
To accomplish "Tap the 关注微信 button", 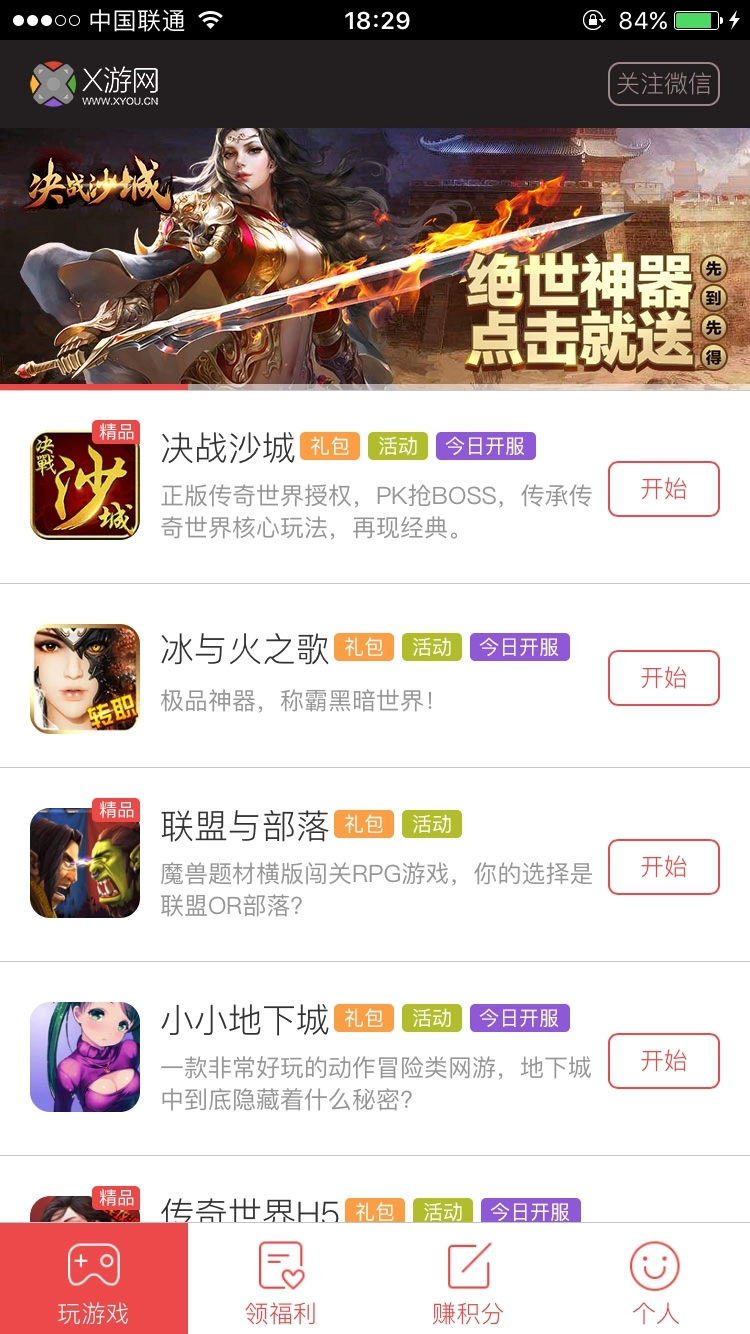I will tap(663, 84).
